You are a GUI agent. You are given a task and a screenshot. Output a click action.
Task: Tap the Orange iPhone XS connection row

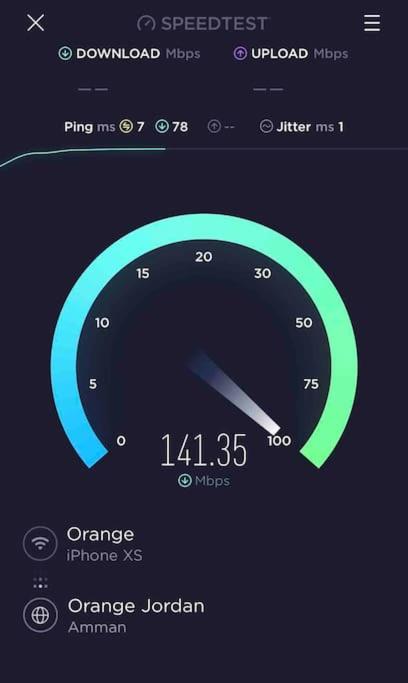[83, 544]
